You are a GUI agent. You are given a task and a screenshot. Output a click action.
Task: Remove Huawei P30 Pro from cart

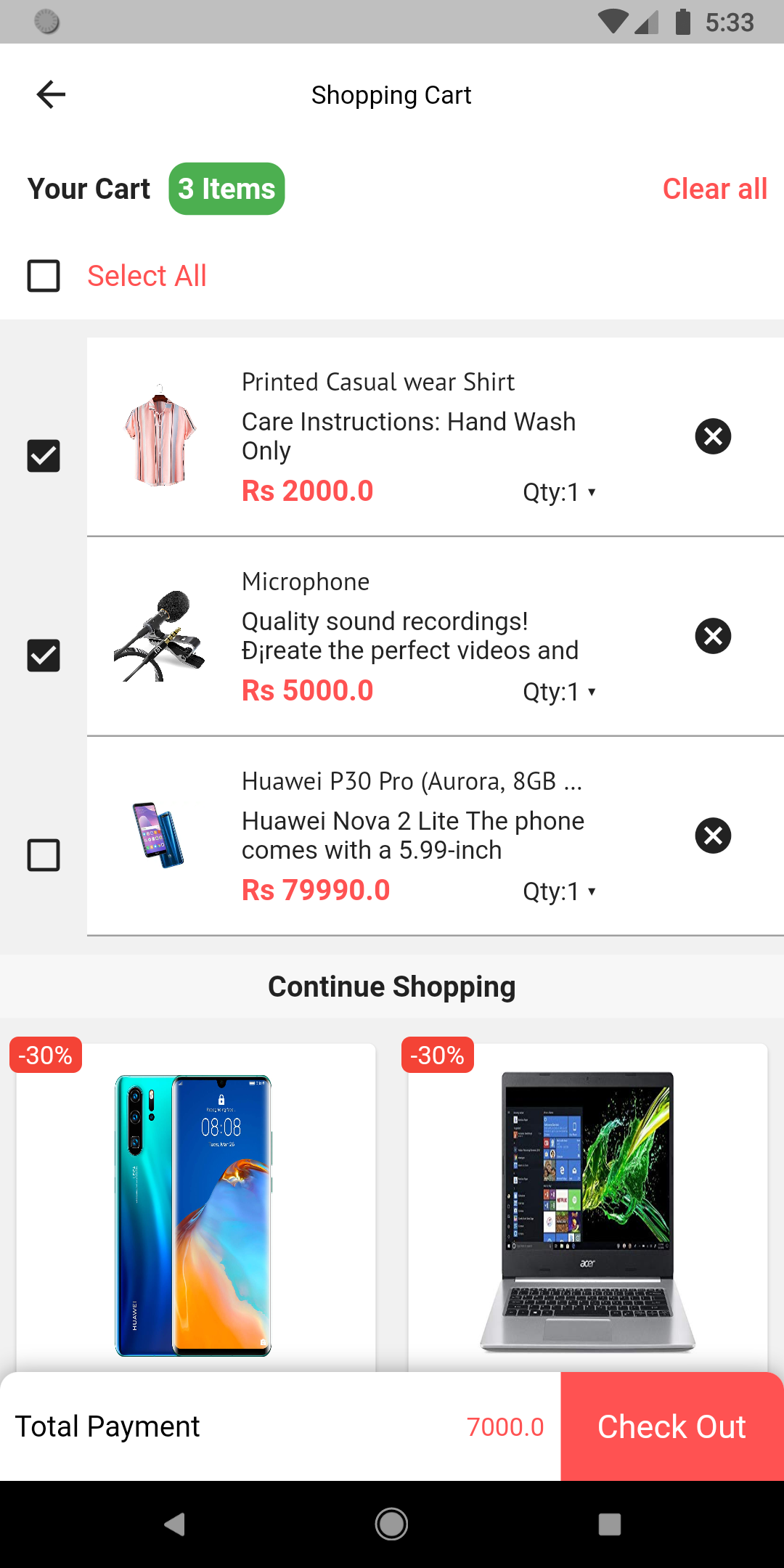pos(713,836)
